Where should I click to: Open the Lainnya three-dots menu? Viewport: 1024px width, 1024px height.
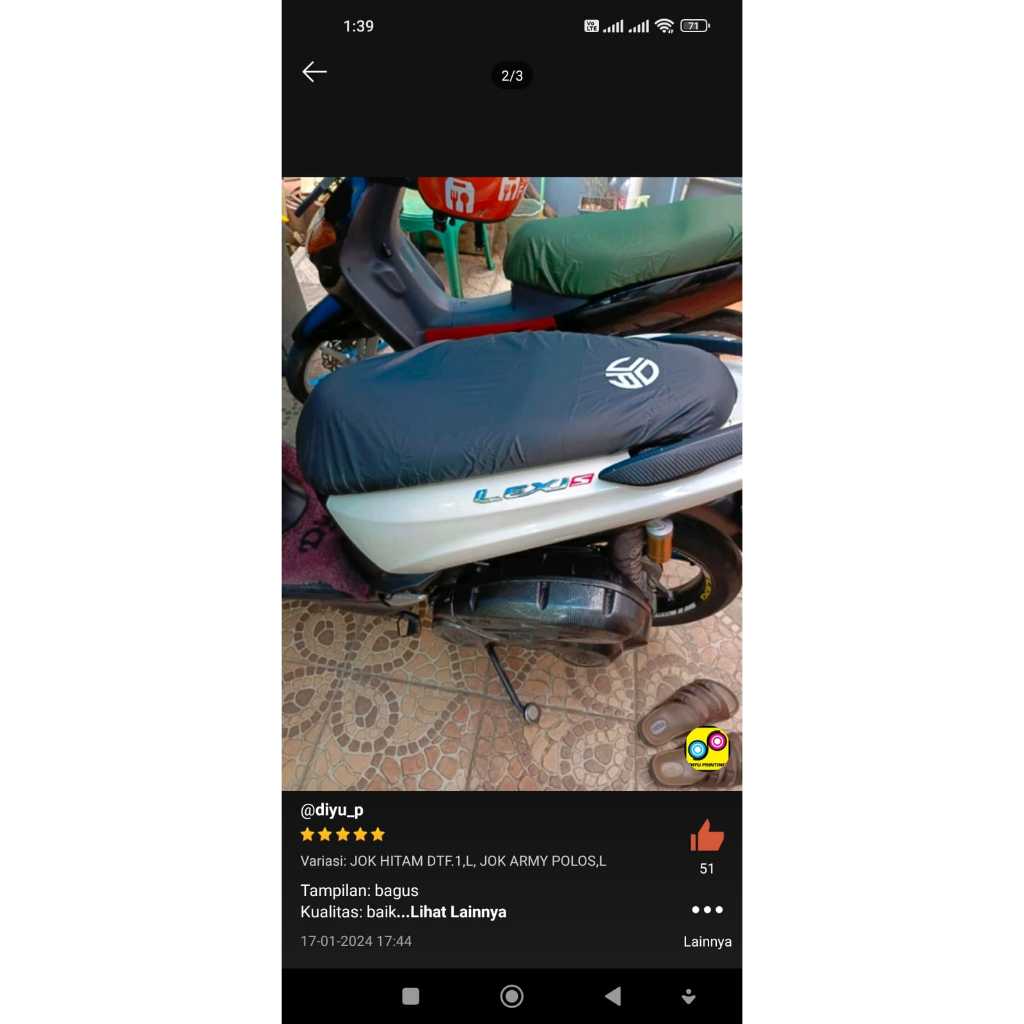point(707,910)
